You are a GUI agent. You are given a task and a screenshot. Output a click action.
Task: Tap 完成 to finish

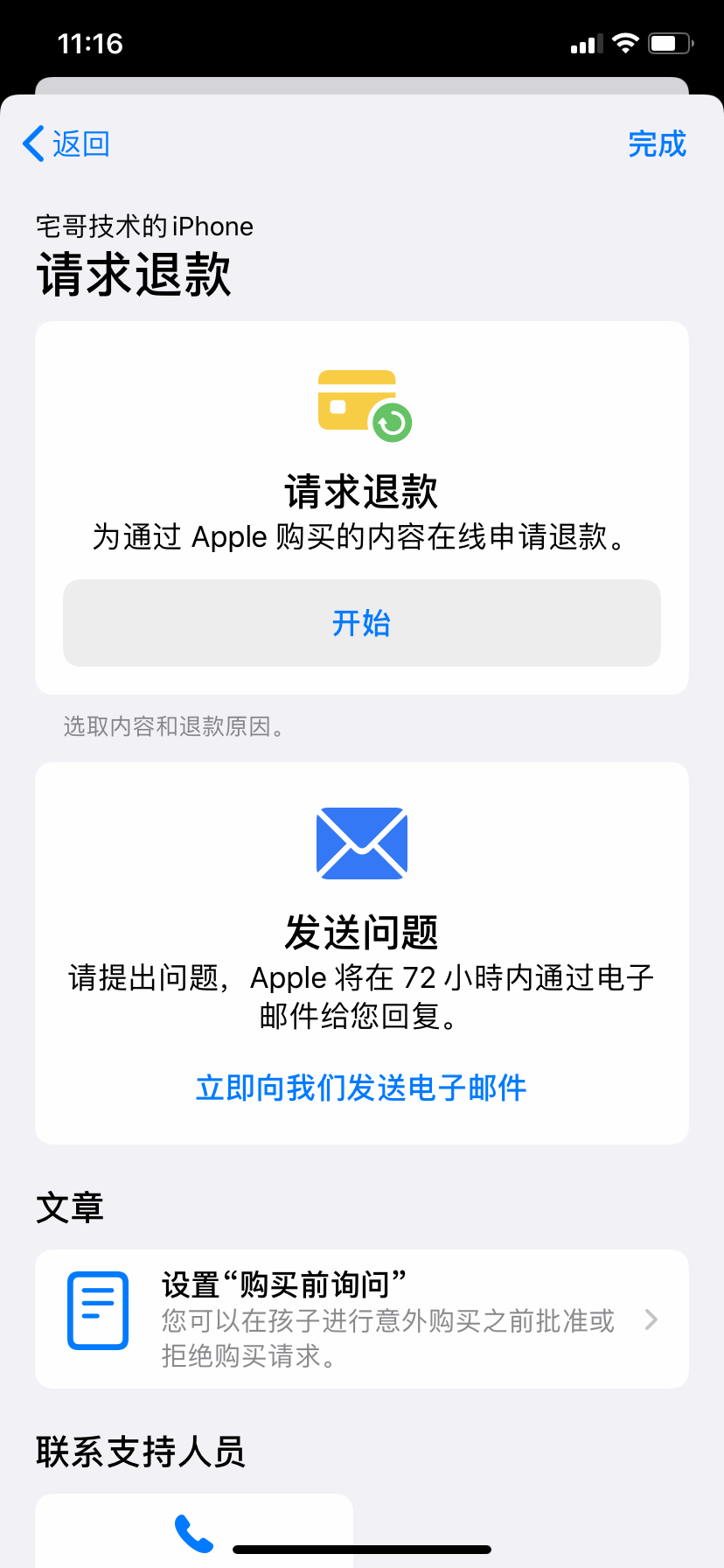(x=657, y=143)
